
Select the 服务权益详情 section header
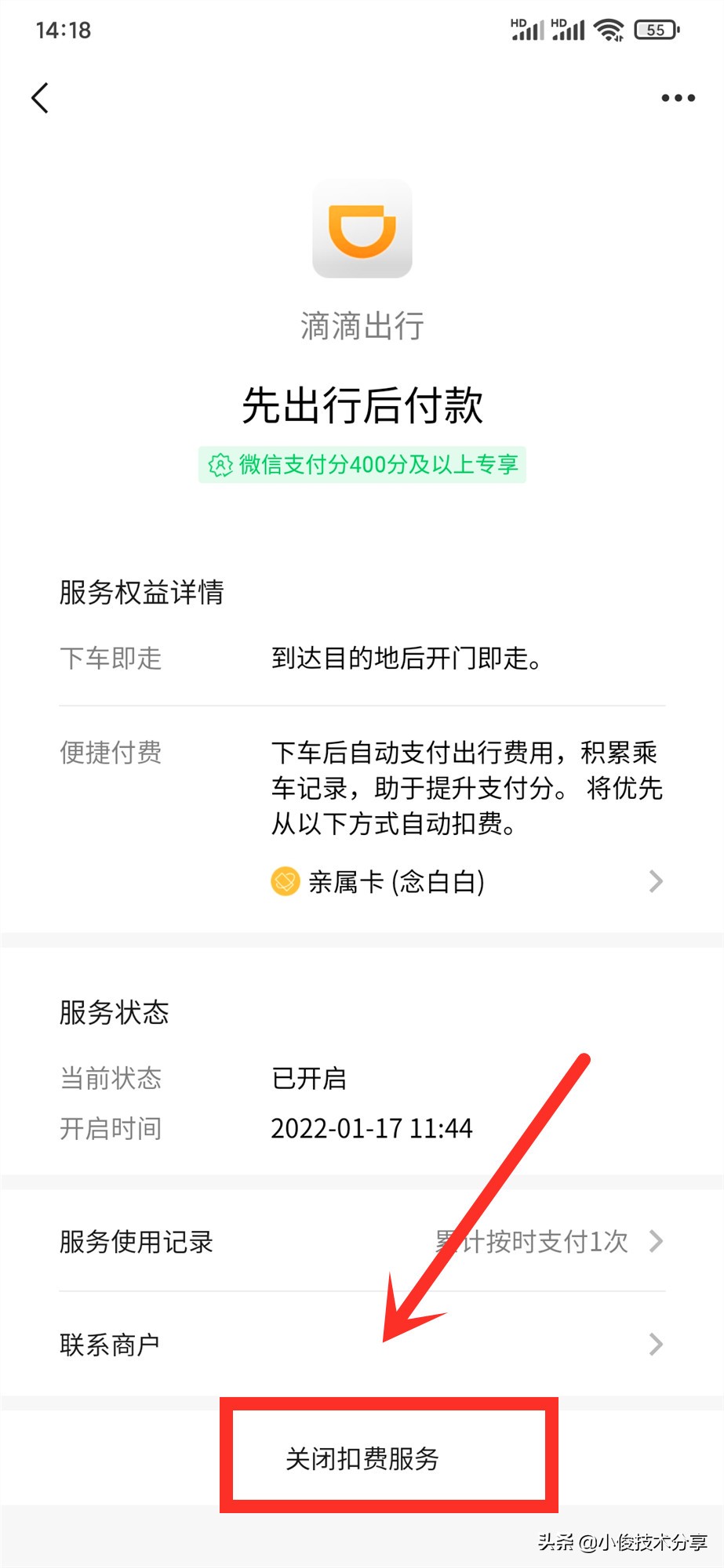140,593
